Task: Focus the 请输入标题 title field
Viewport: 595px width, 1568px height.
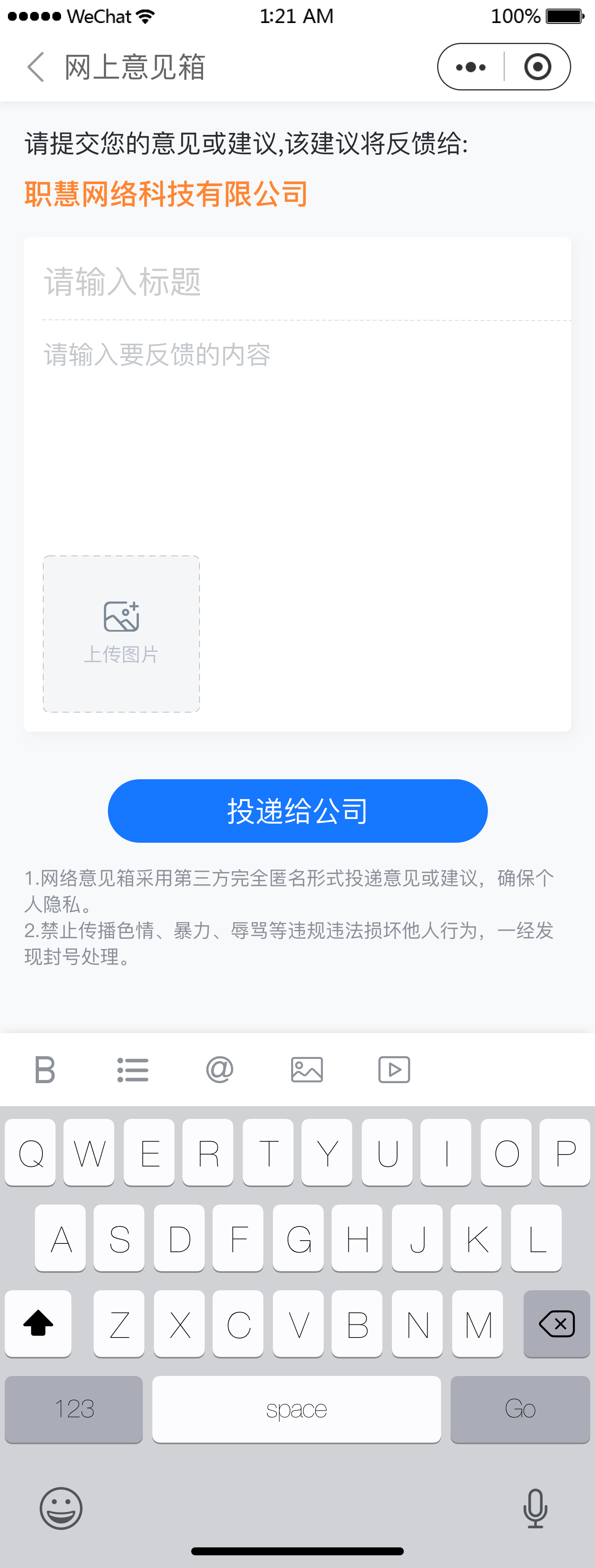Action: [x=297, y=282]
